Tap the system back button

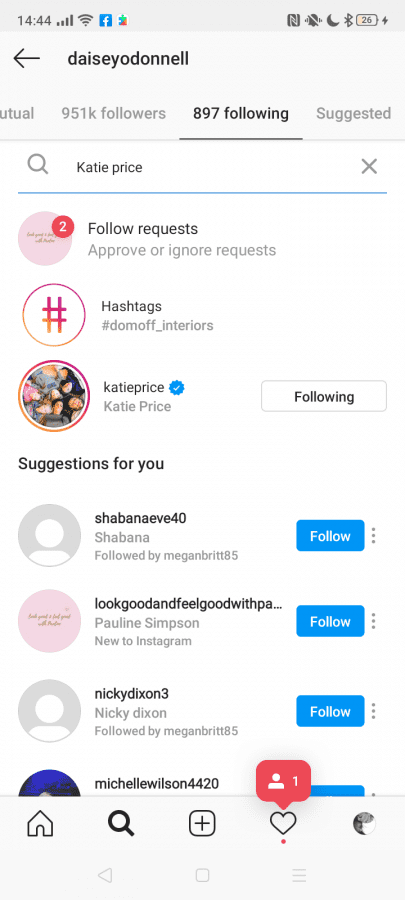pos(104,875)
